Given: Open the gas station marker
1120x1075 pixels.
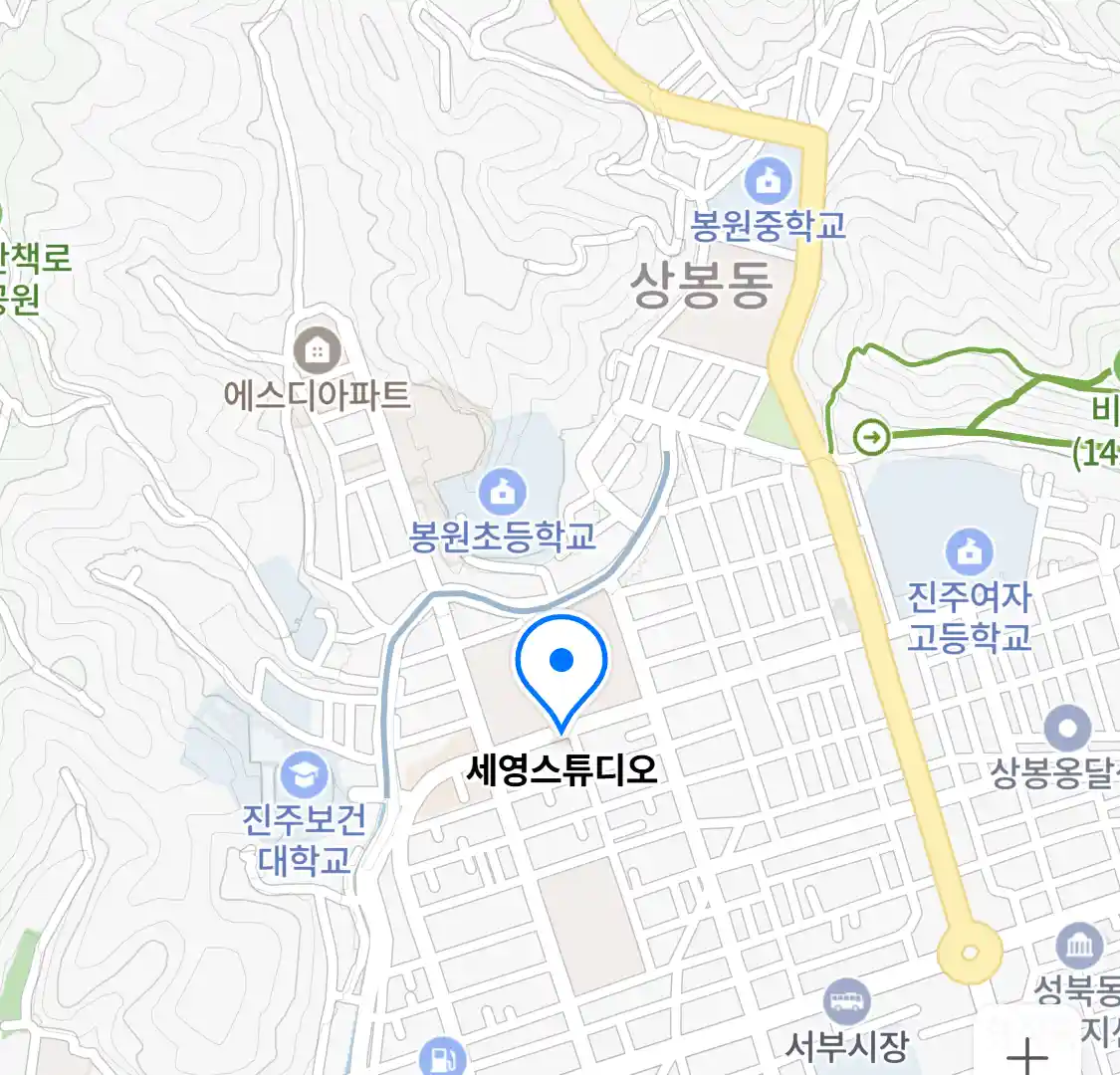Looking at the screenshot, I should 442,1055.
